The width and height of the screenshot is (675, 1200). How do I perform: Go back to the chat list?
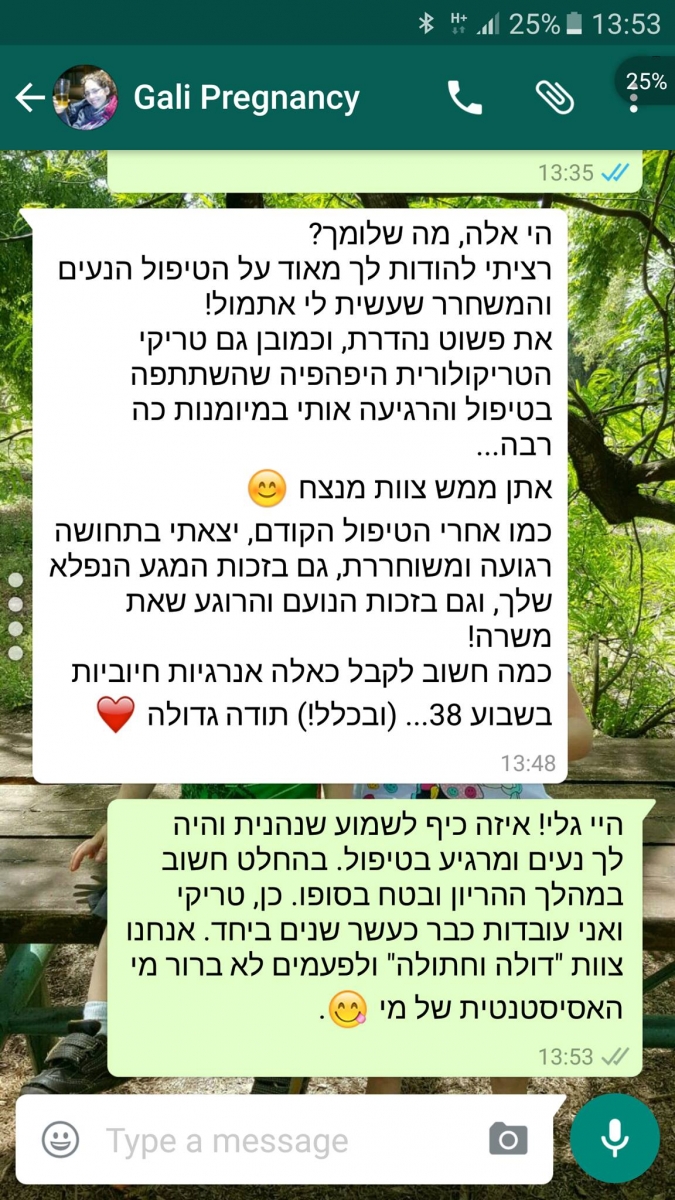coord(29,97)
